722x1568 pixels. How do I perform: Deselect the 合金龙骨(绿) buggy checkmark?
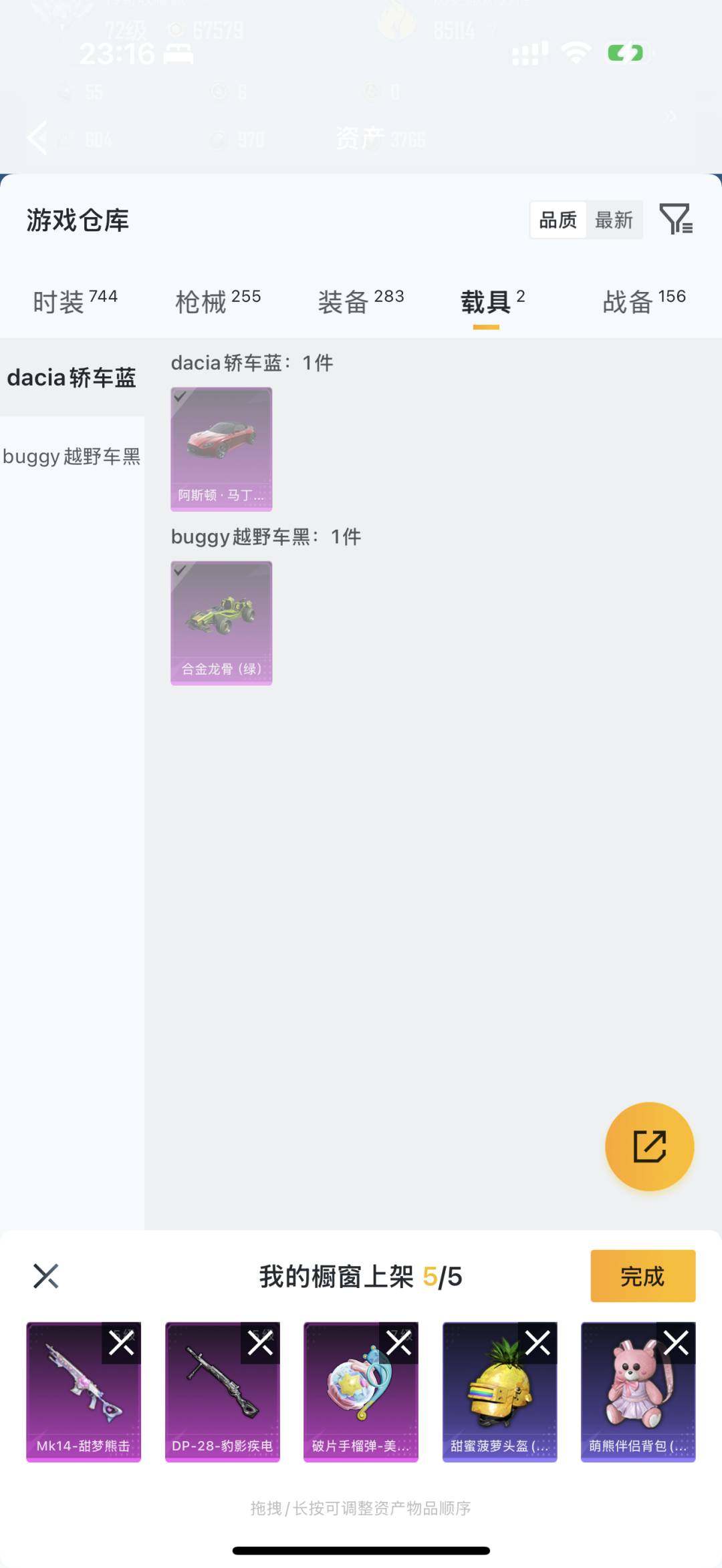point(179,570)
